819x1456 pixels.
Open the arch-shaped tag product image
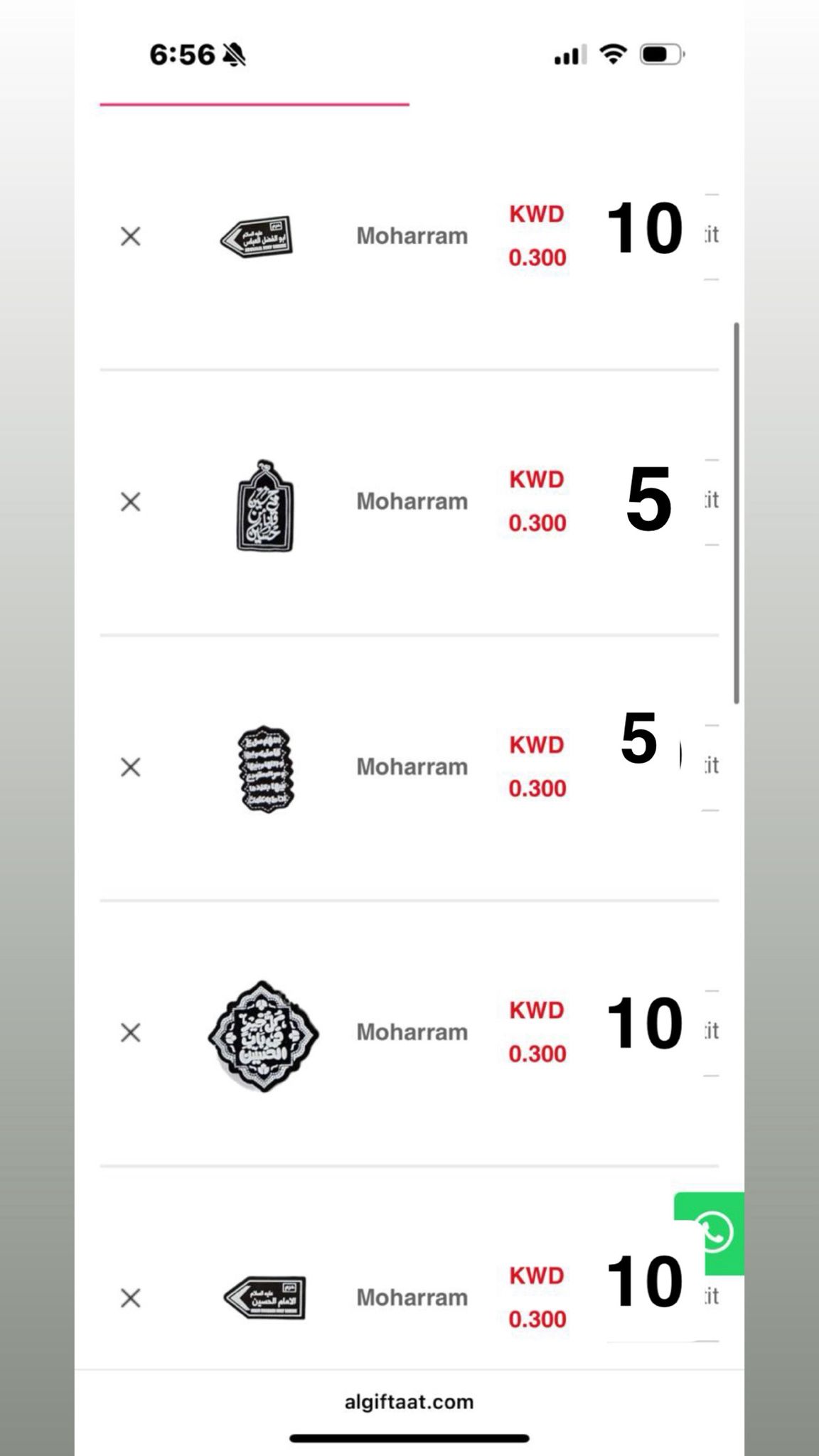[264, 505]
